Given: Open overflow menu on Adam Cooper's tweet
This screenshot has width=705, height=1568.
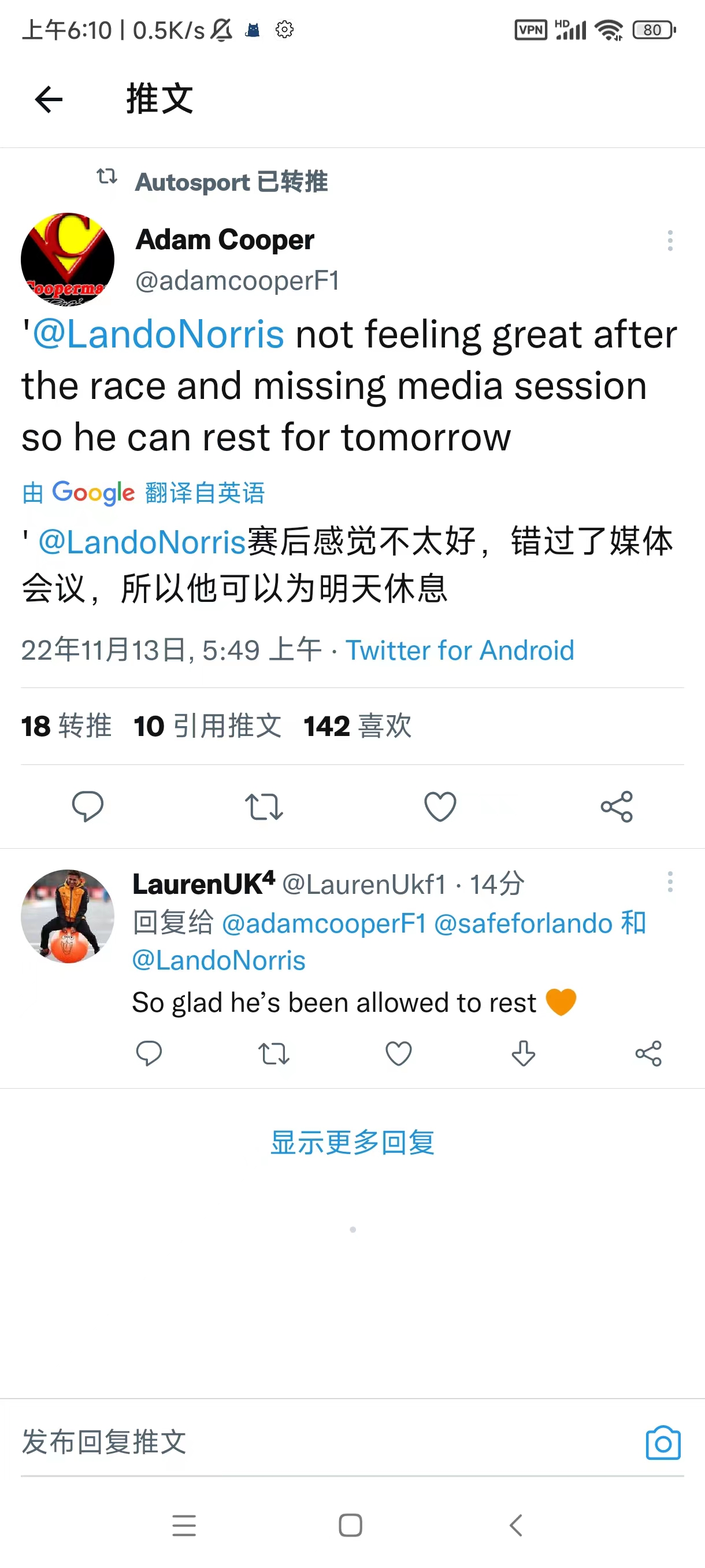Looking at the screenshot, I should coord(670,241).
